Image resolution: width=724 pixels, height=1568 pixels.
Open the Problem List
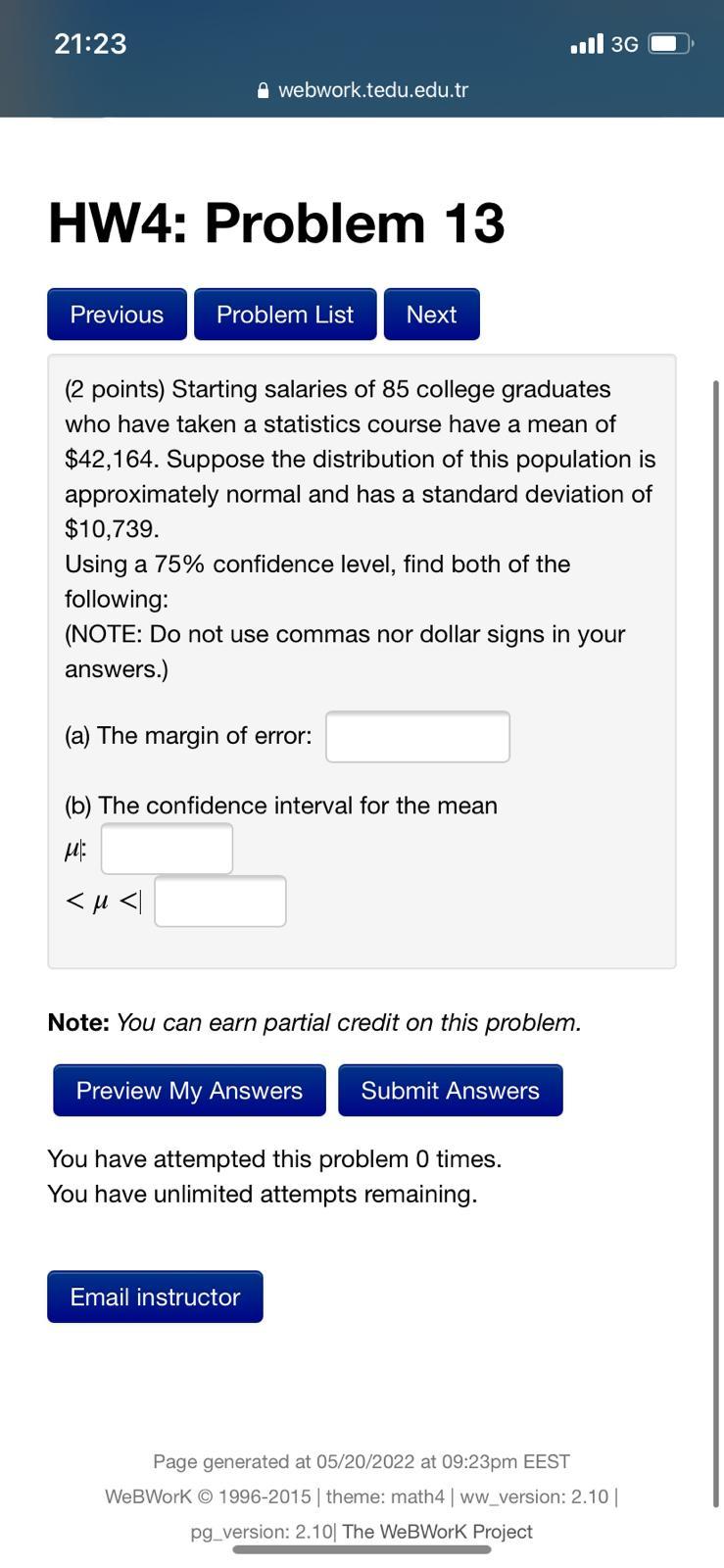click(x=285, y=314)
